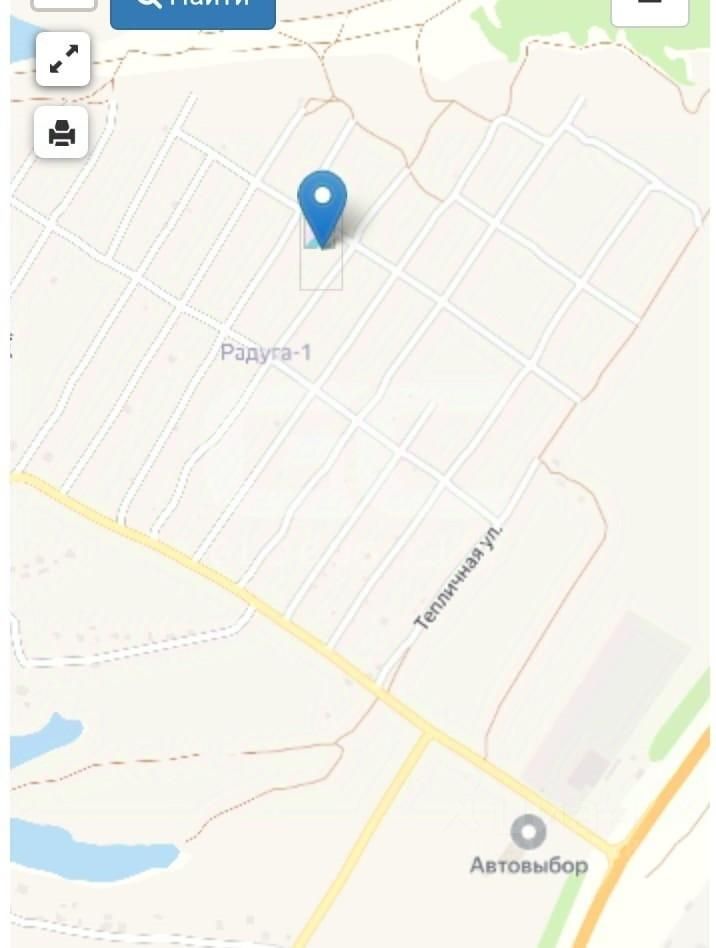This screenshot has width=716, height=948.
Task: Select the blue location pin marker
Action: point(322,204)
